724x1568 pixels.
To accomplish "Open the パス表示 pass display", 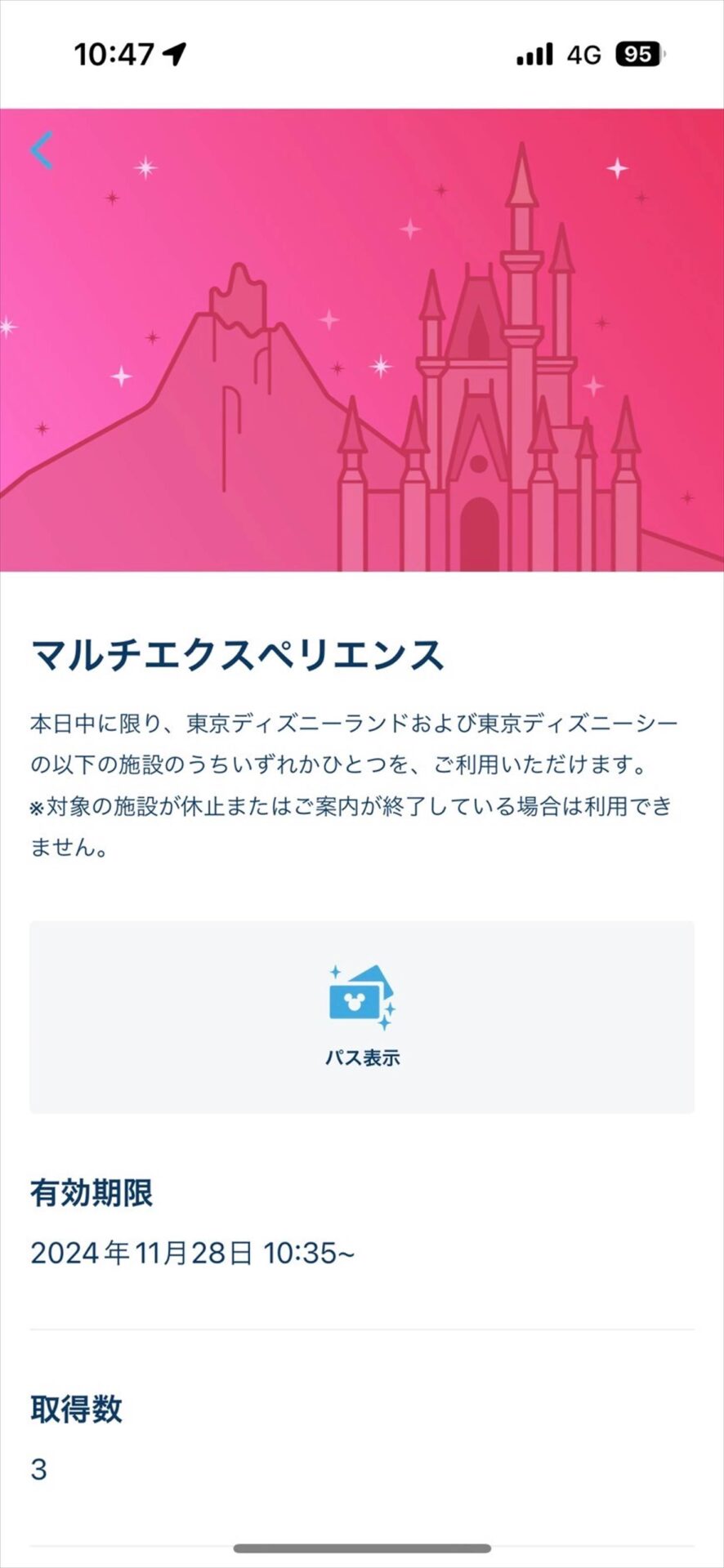I will click(x=362, y=1016).
